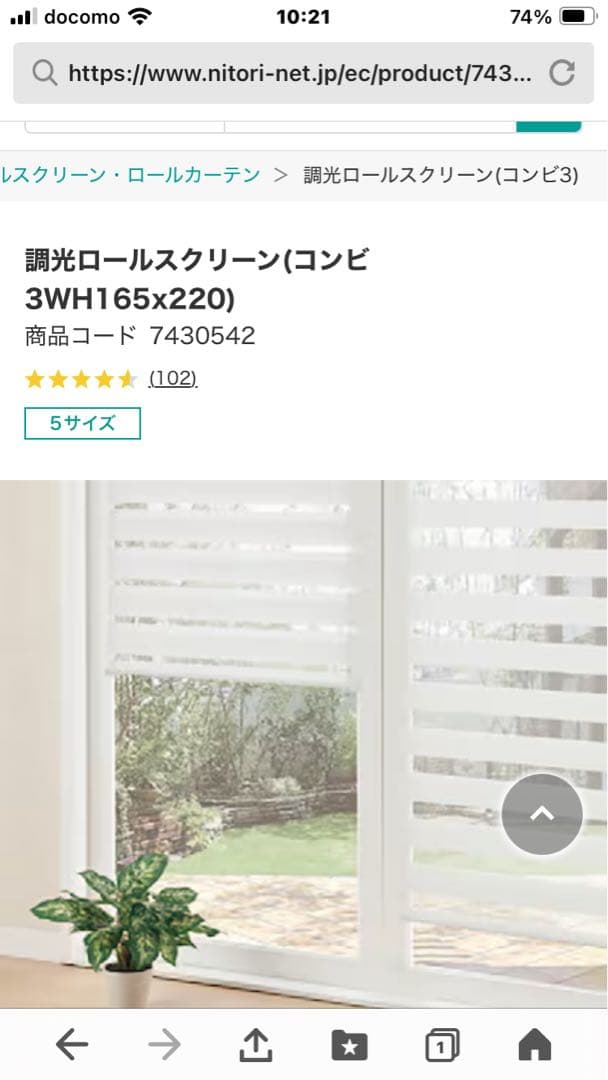This screenshot has height=1080, width=608.
Task: Go to browser home page
Action: (535, 1046)
